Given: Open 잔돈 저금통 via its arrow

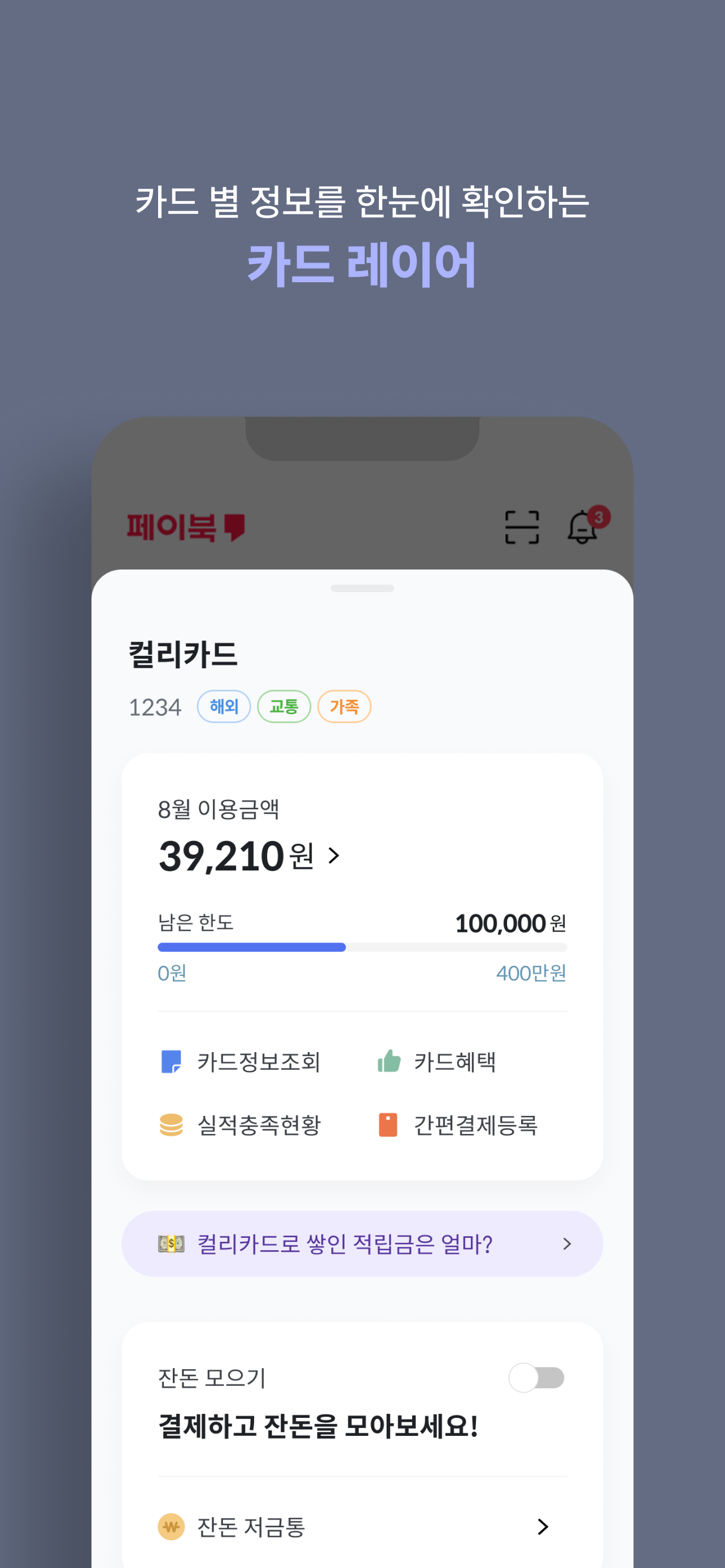Looking at the screenshot, I should pos(544,1527).
